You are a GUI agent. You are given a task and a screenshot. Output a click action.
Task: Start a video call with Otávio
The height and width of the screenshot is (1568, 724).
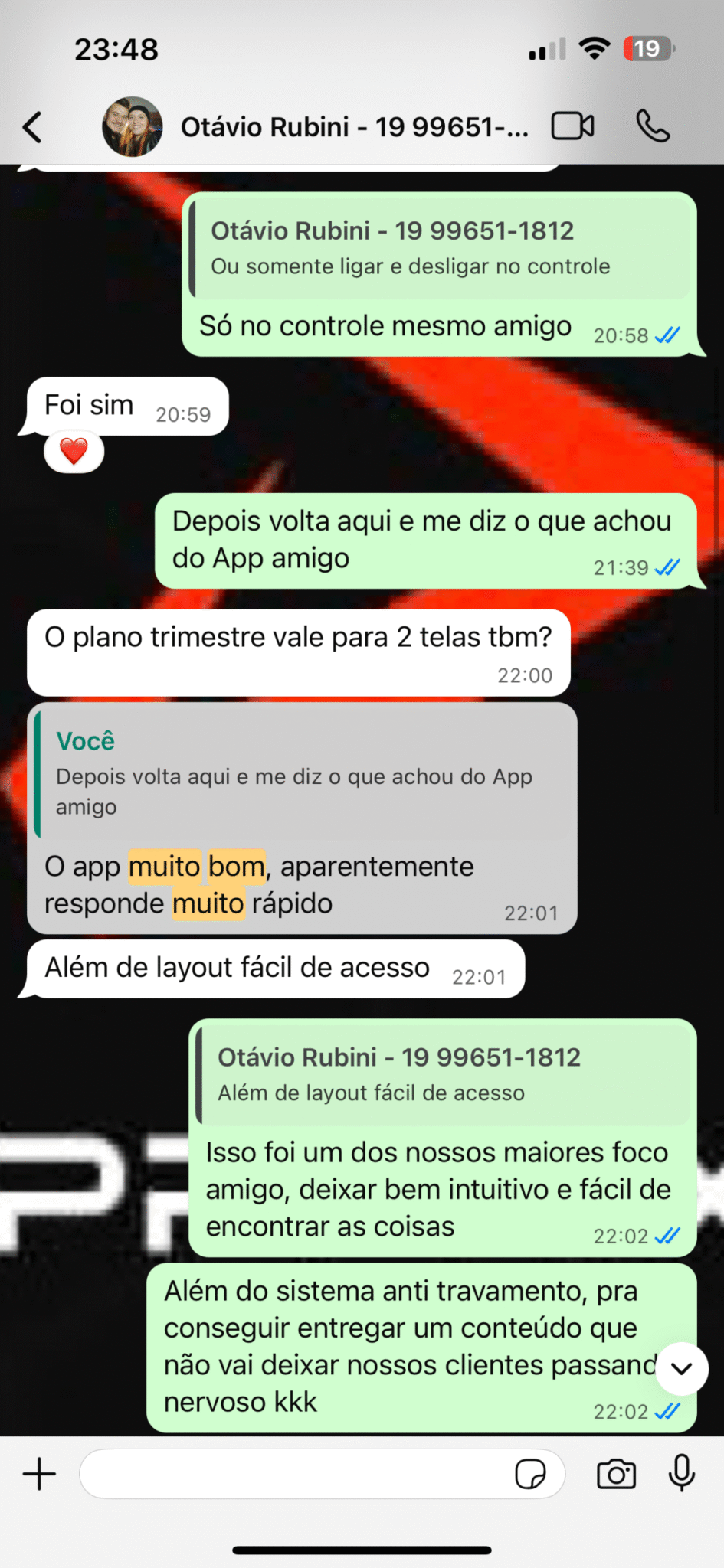(572, 126)
